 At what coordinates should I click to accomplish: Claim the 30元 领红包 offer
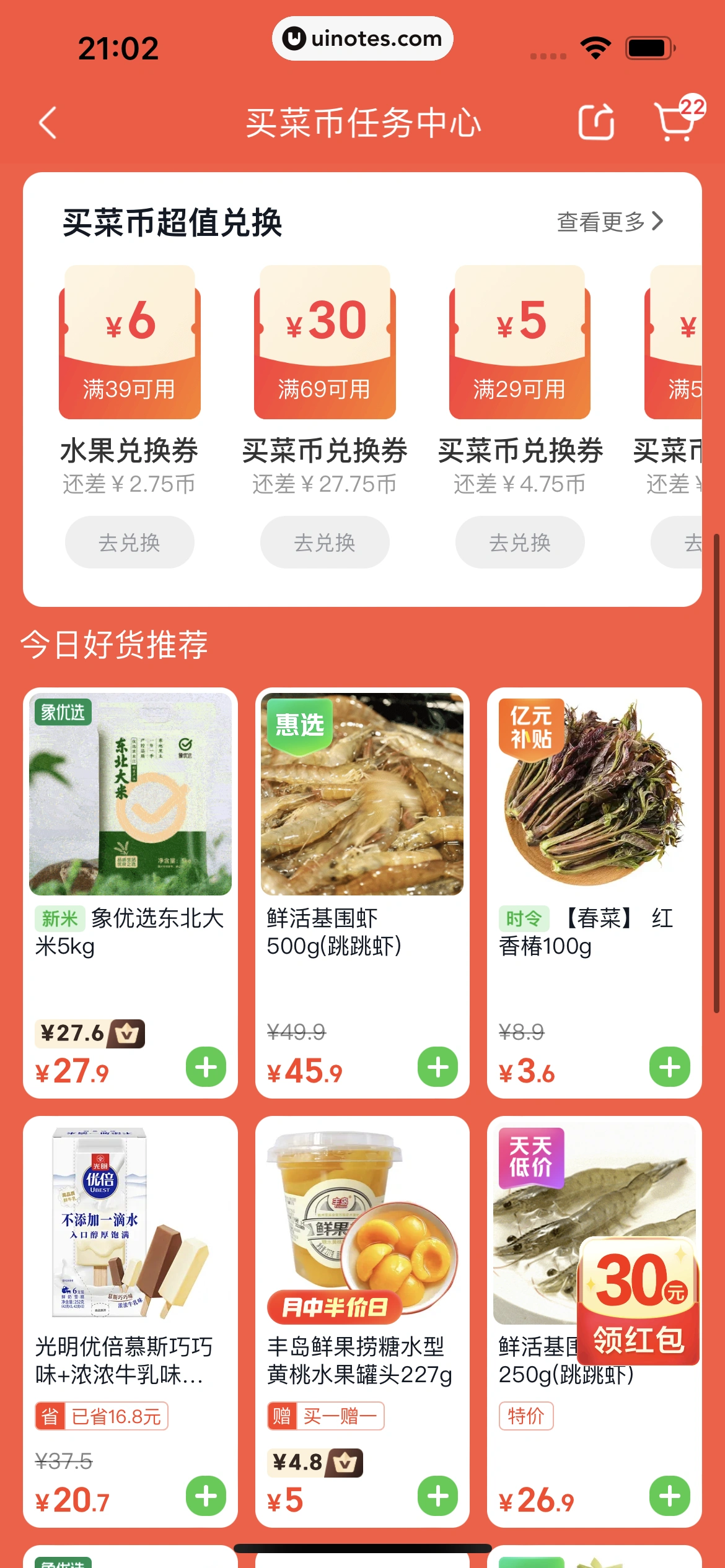point(638,1302)
